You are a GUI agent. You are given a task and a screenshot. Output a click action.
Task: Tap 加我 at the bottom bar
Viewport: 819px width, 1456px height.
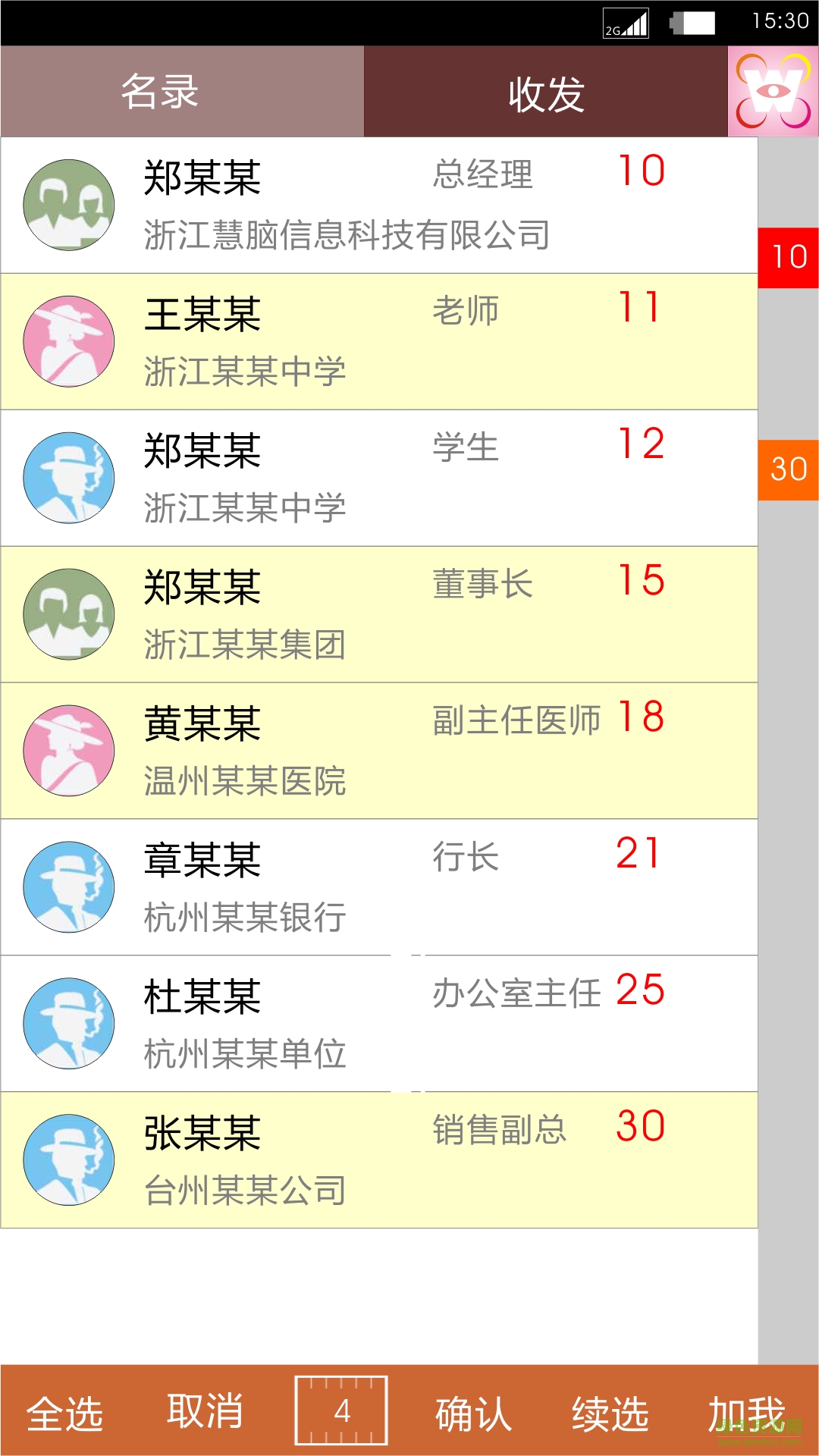[747, 1410]
